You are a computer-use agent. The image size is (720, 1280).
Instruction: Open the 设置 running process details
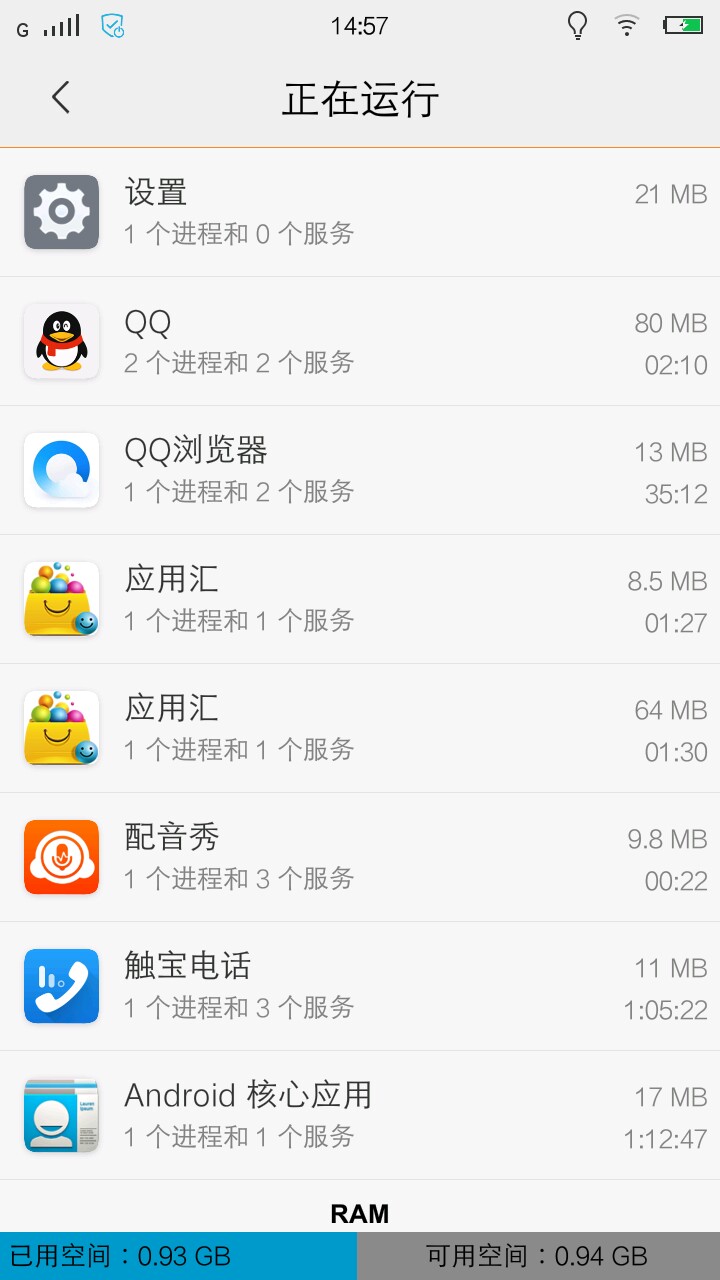(x=360, y=212)
